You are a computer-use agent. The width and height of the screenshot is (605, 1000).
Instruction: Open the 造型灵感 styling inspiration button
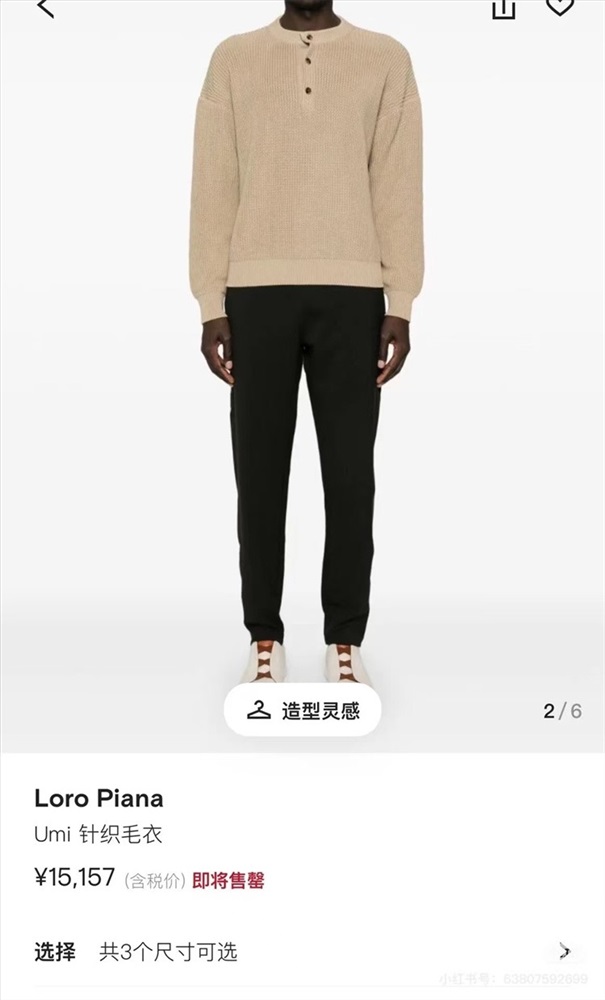[303, 710]
